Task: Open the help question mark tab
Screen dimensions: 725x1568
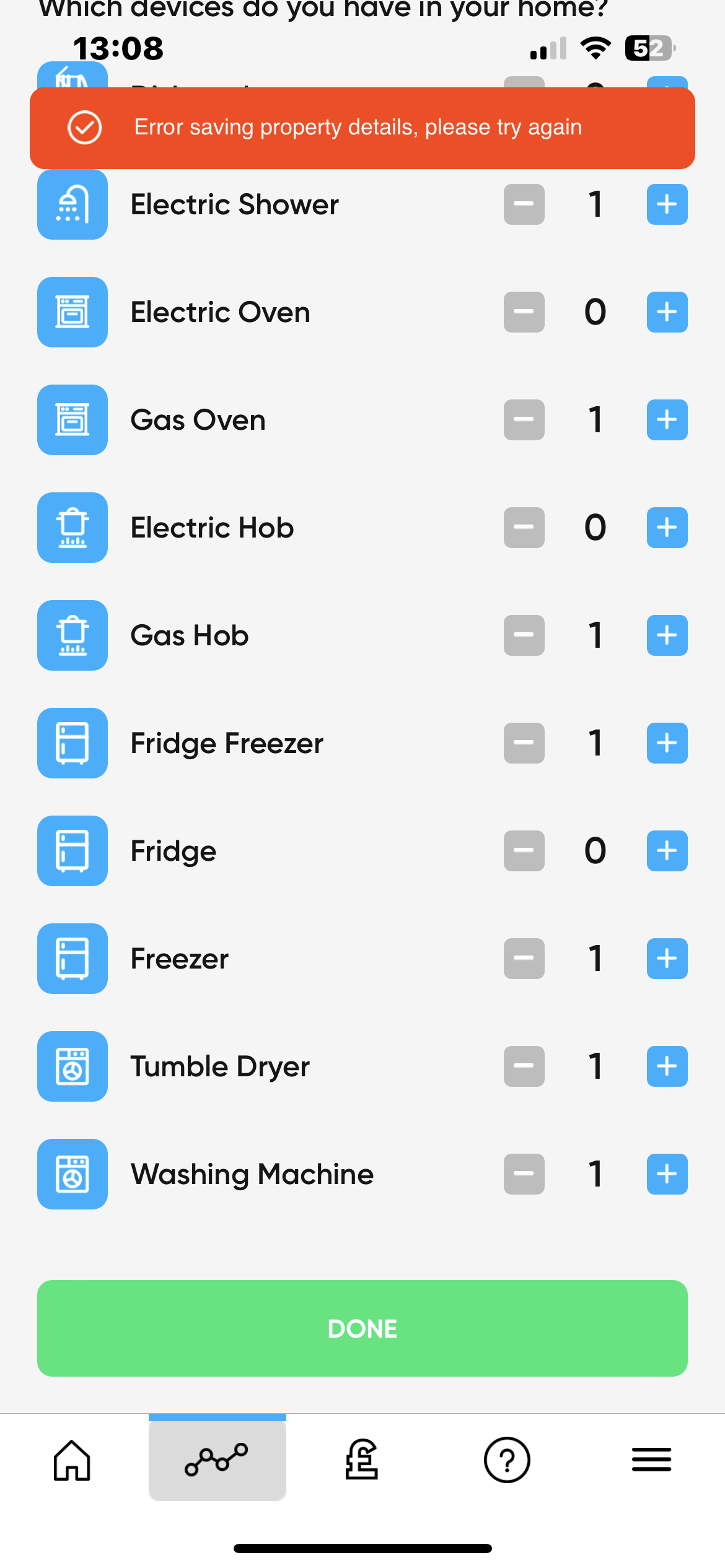Action: 507,1460
